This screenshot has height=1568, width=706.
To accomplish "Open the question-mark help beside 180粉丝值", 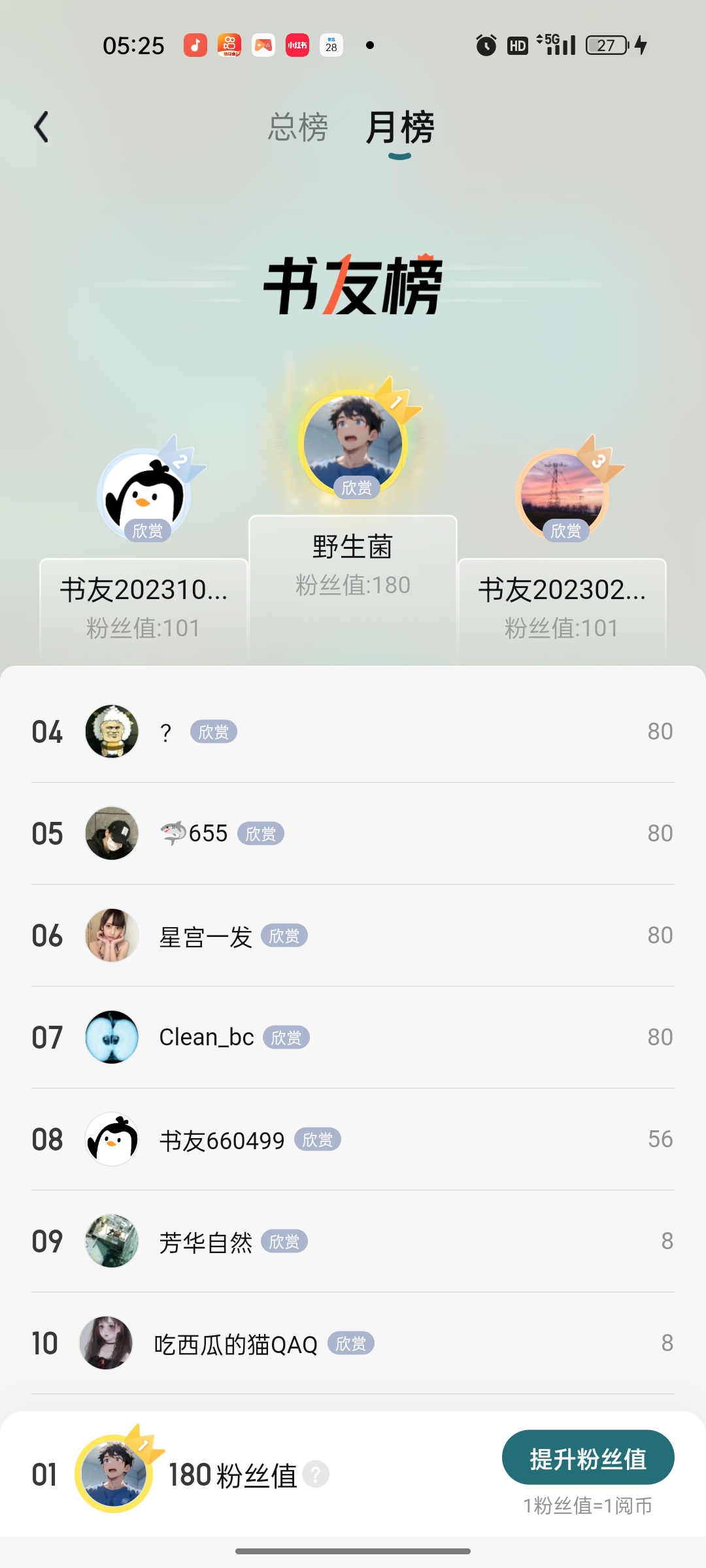I will tap(316, 1475).
